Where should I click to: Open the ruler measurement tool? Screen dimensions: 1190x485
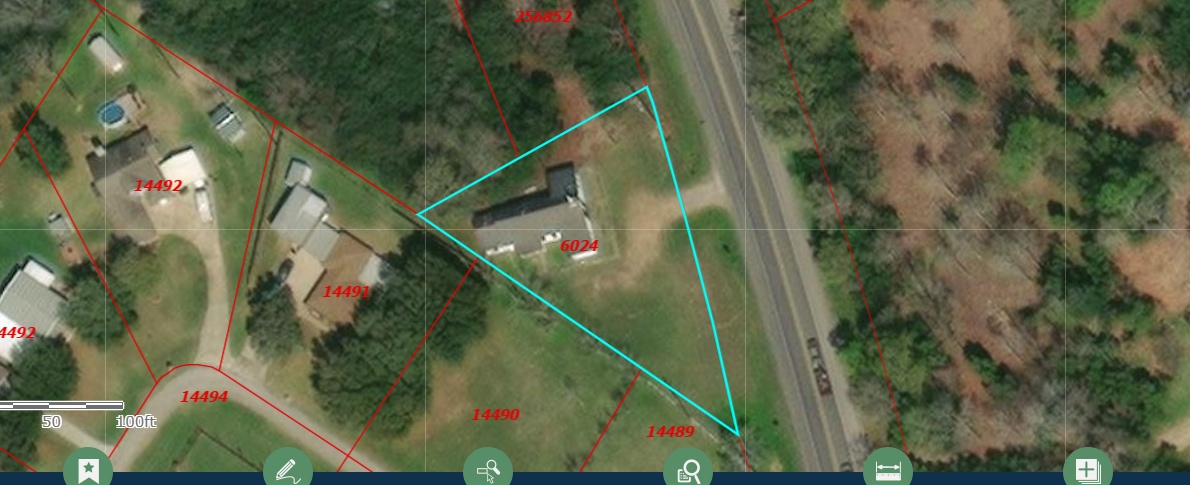pos(888,470)
